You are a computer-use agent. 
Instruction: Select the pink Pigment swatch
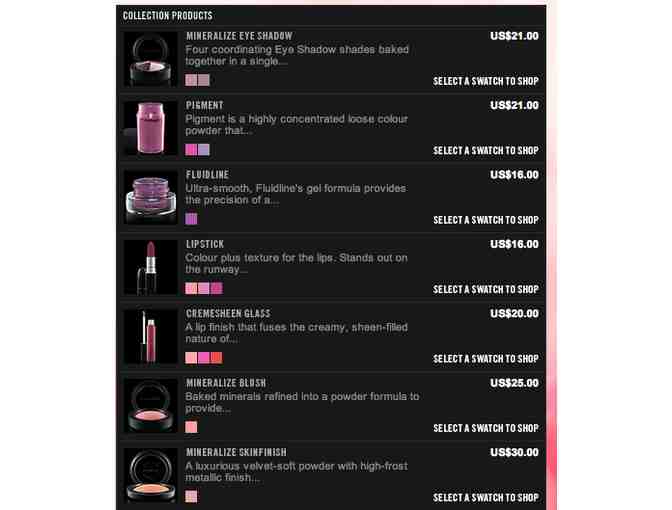coord(191,149)
